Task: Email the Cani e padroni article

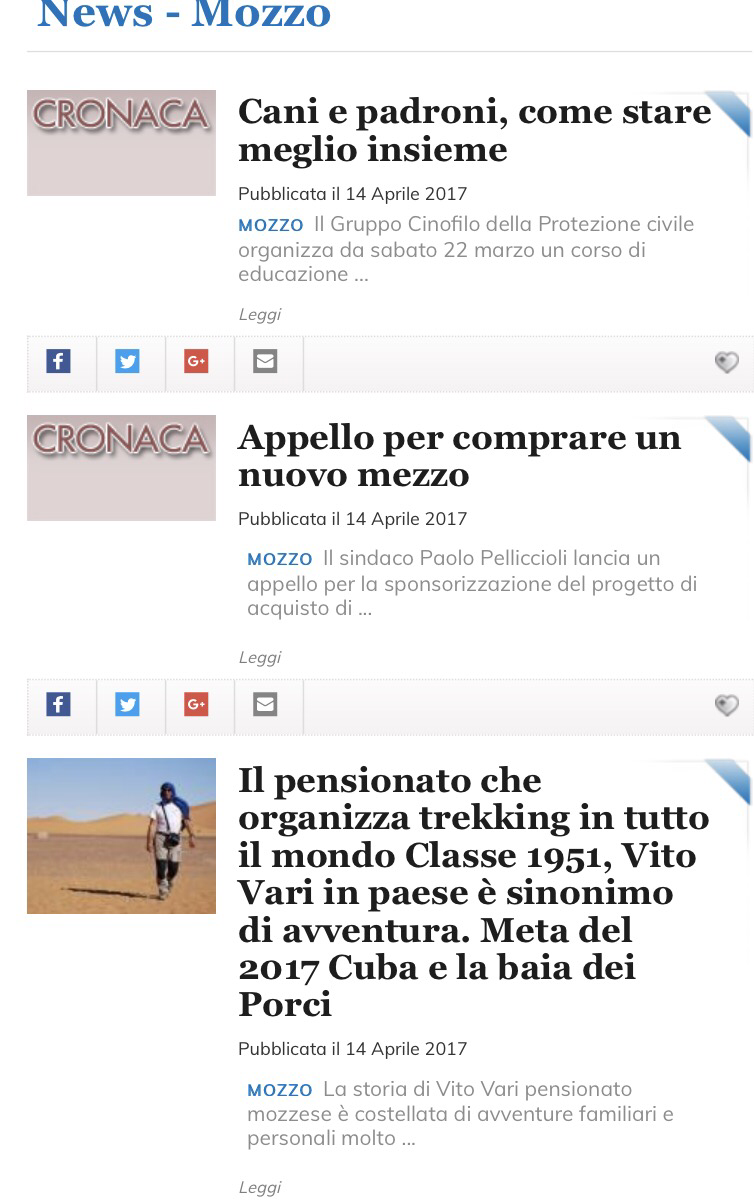Action: [x=265, y=362]
